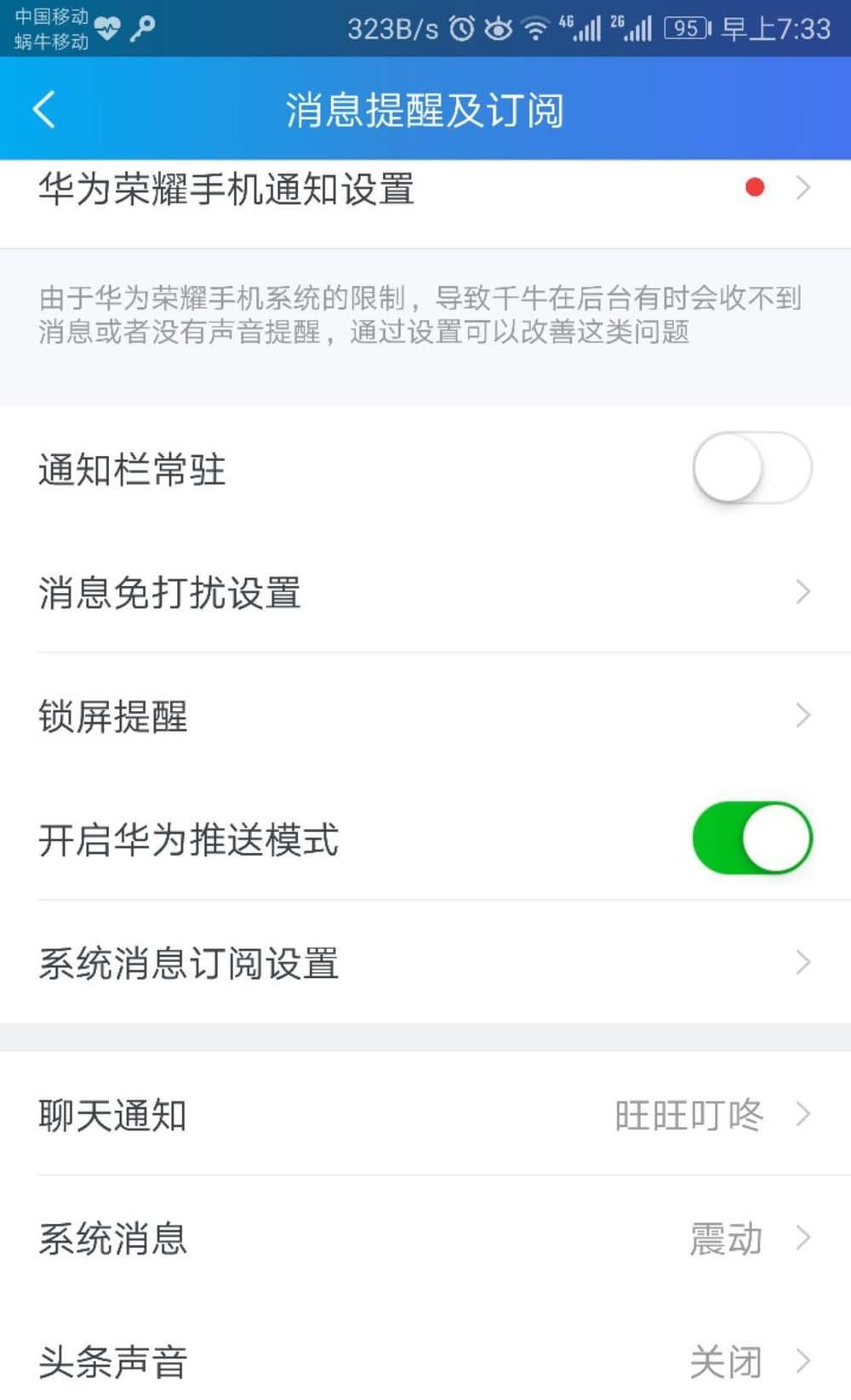Tap the Wi-Fi icon in the status bar
Image resolution: width=851 pixels, height=1400 pixels.
click(x=536, y=28)
